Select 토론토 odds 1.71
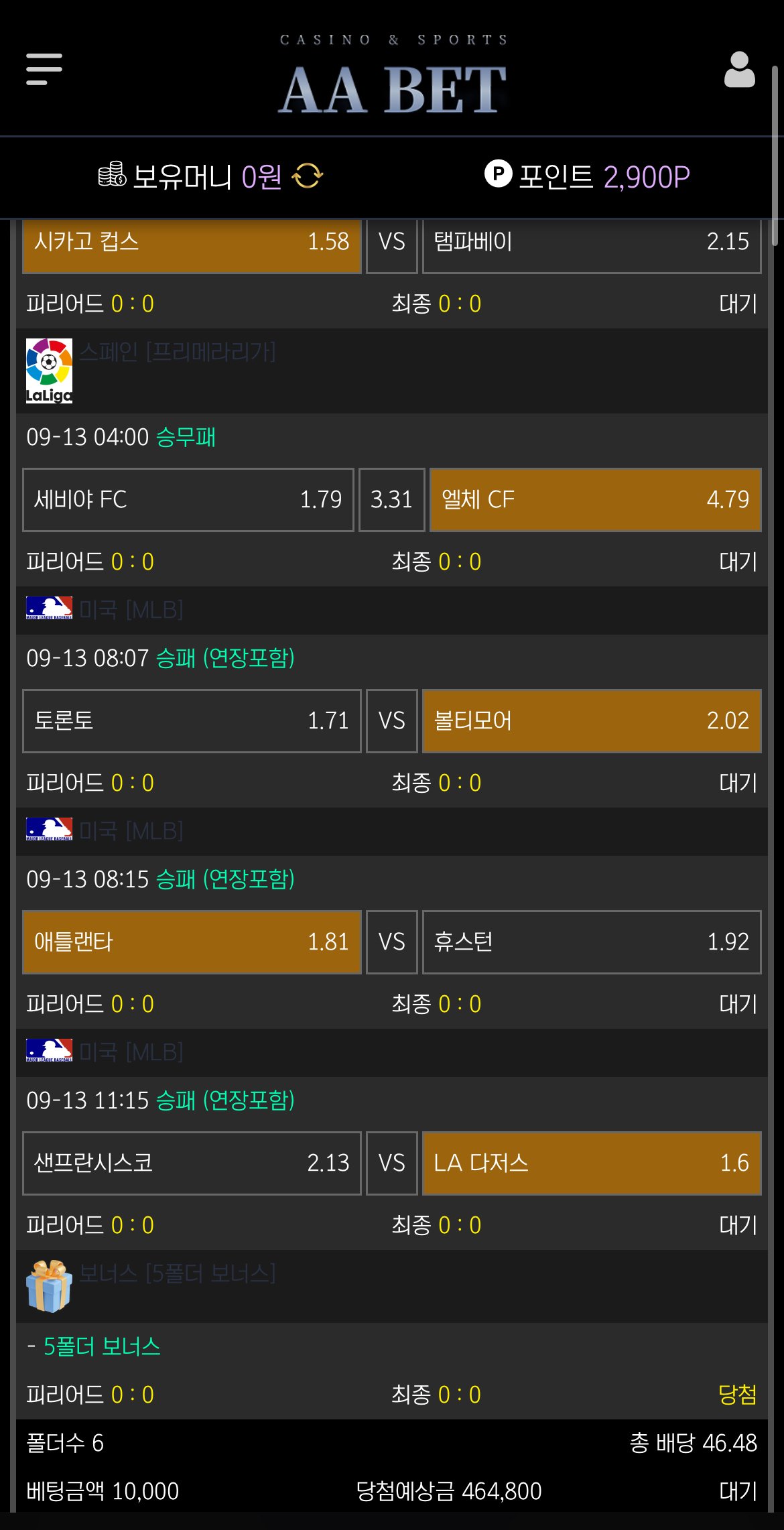The height and width of the screenshot is (1530, 784). pos(192,721)
